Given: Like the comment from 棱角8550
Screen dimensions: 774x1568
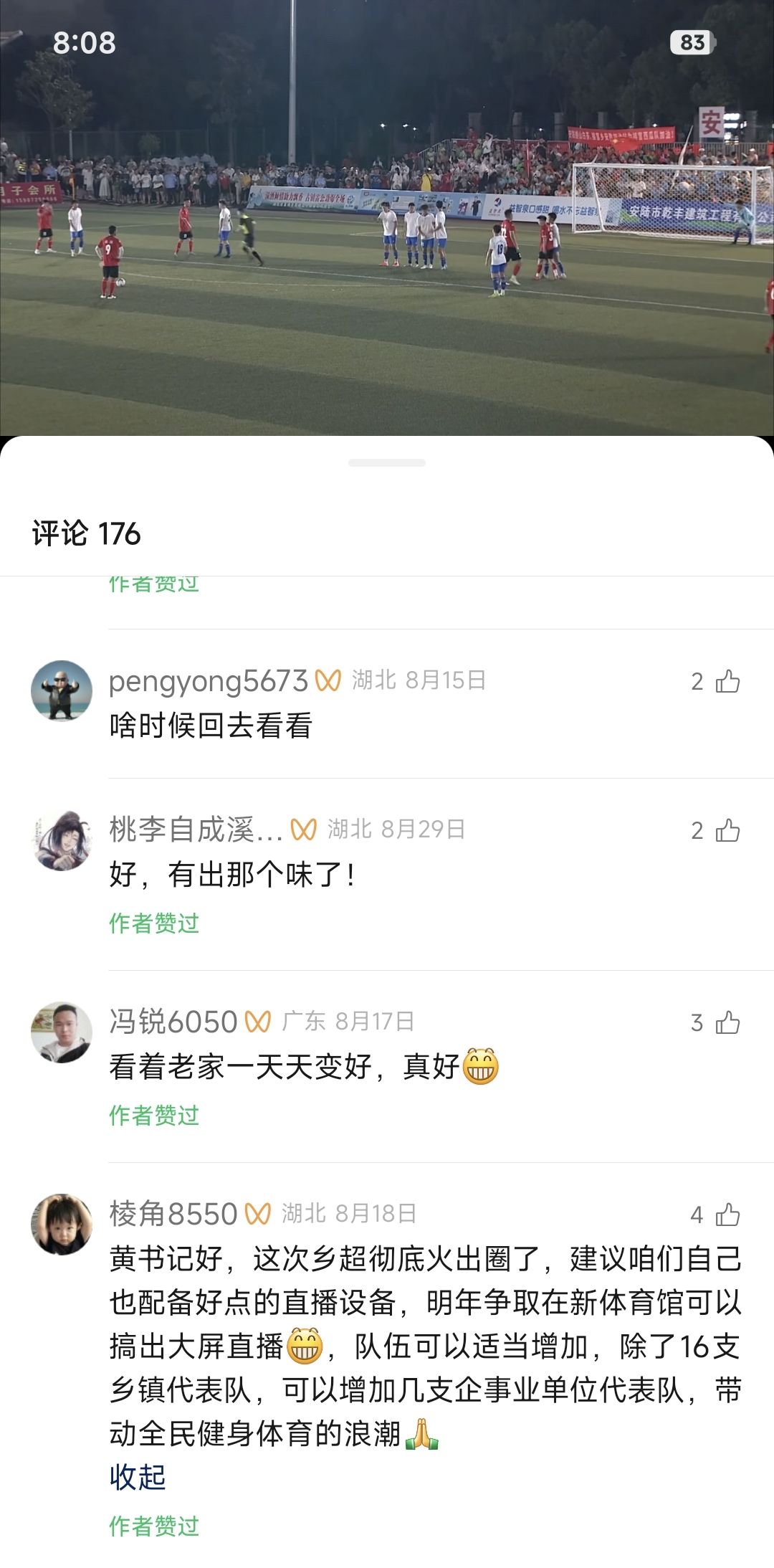Looking at the screenshot, I should pyautogui.click(x=727, y=1215).
